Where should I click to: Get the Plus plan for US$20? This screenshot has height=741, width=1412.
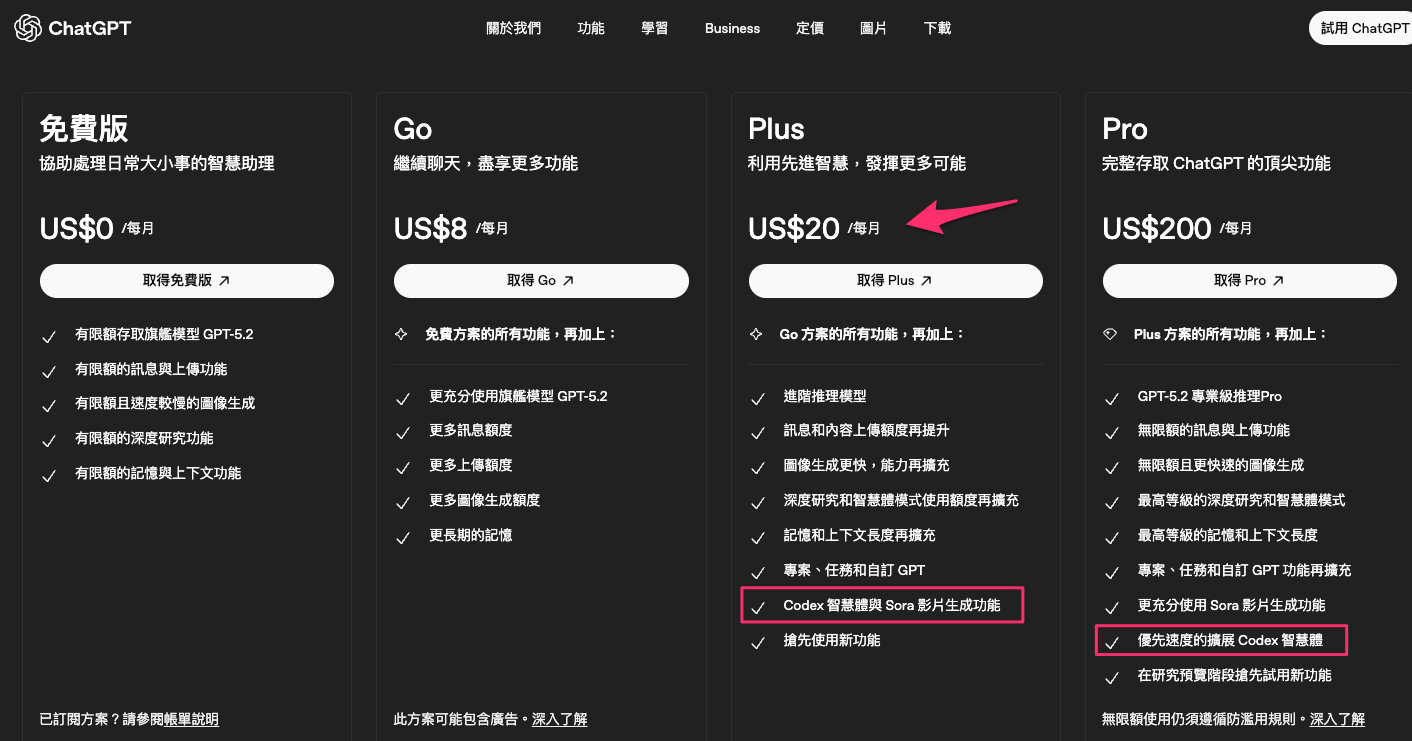pyautogui.click(x=895, y=281)
